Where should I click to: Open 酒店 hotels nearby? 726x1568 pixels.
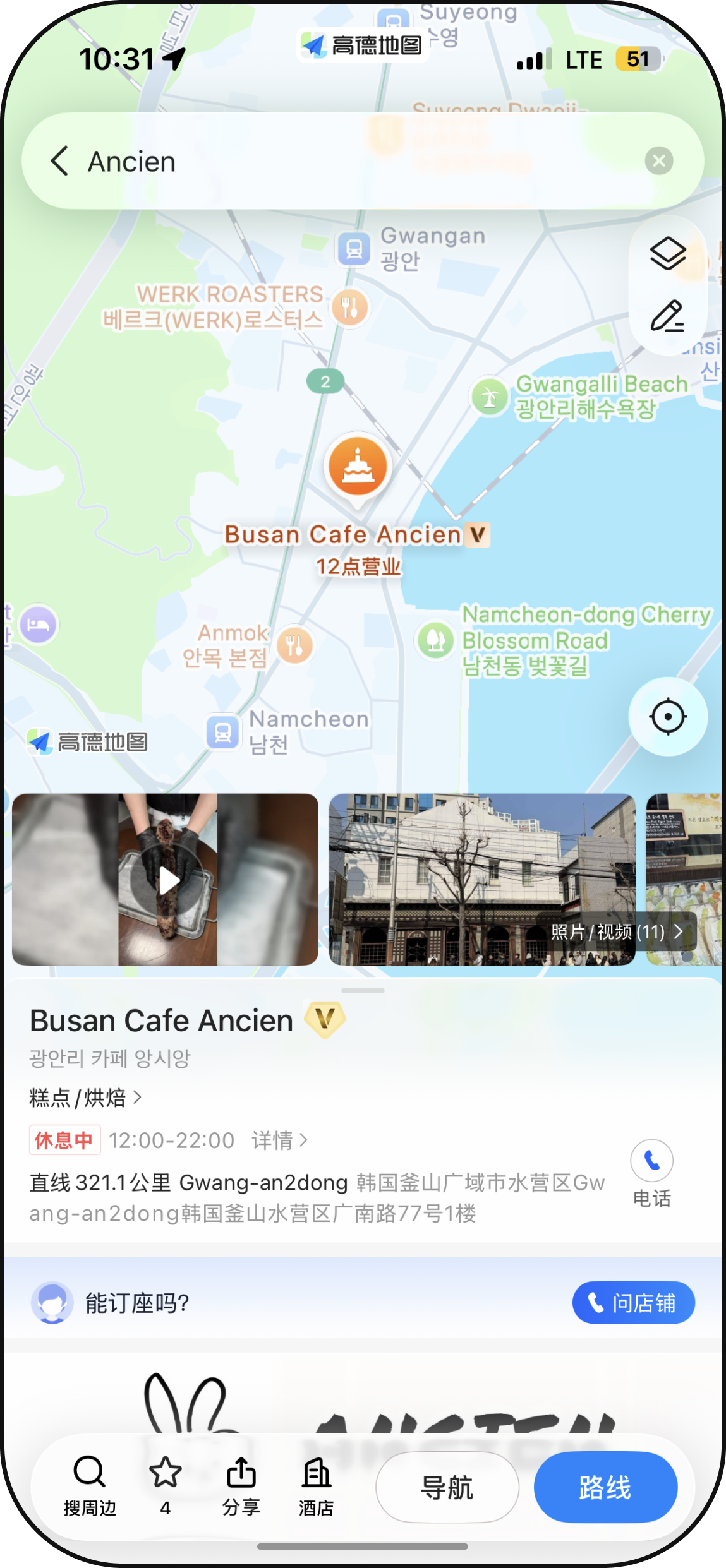[x=316, y=1487]
